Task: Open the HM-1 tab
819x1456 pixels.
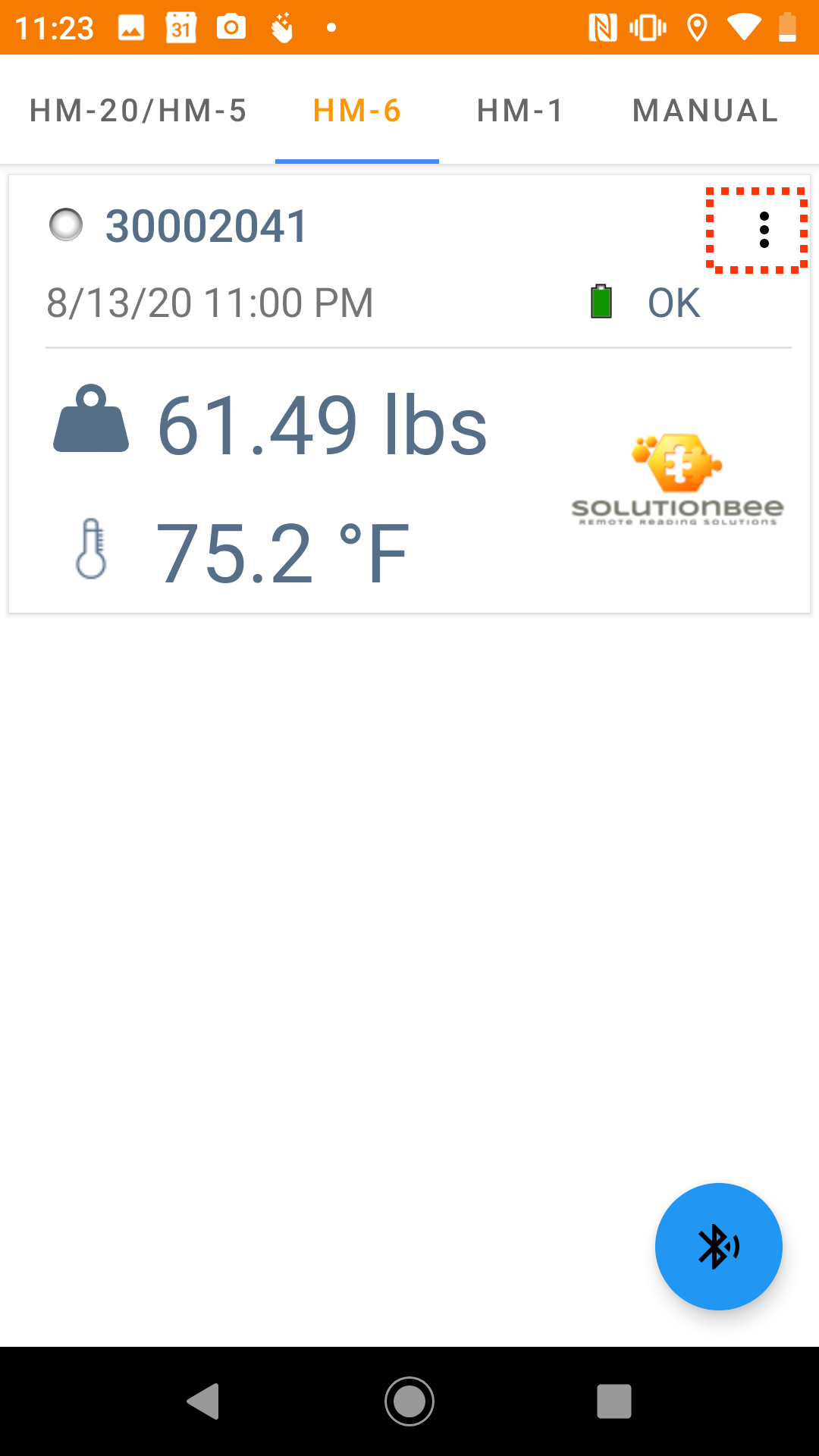Action: point(520,111)
